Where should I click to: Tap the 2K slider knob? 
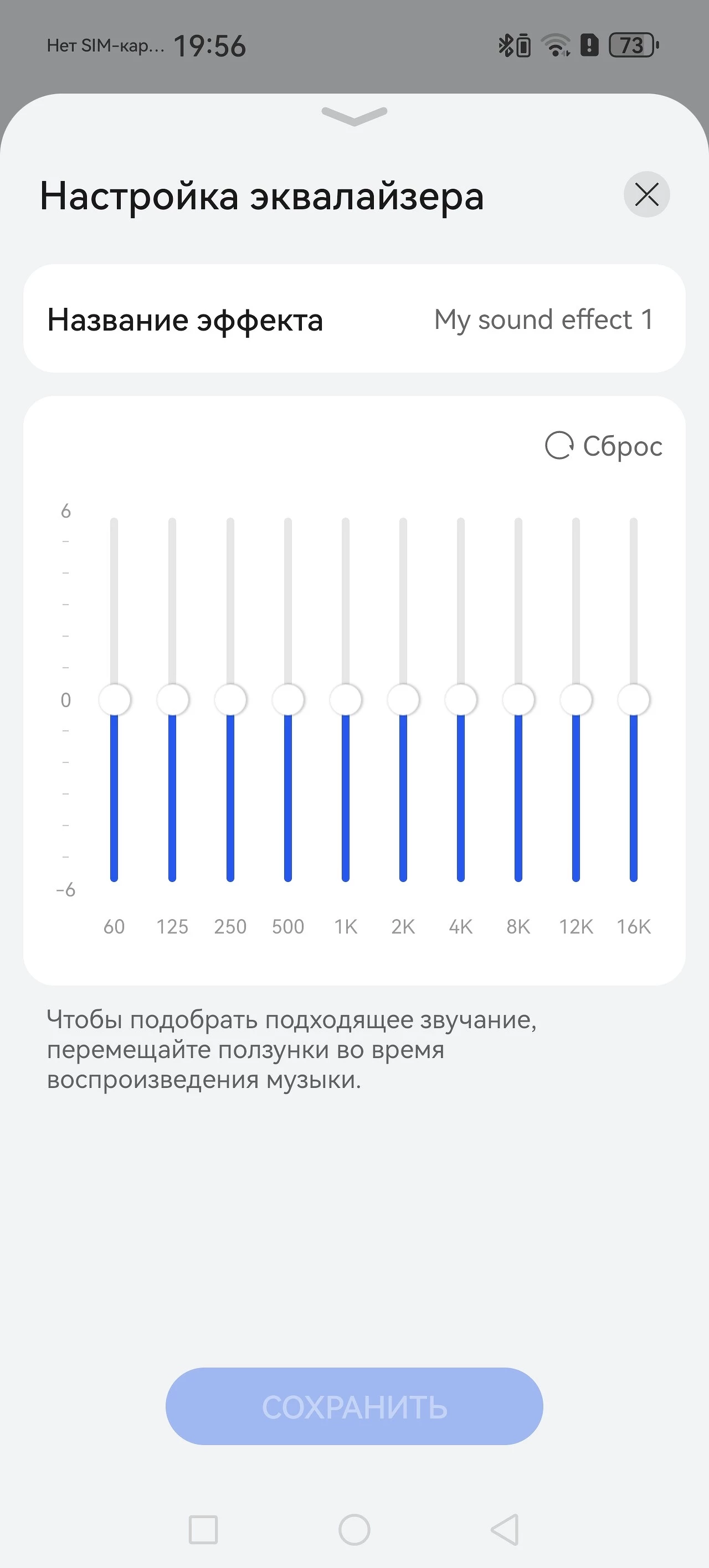tap(403, 699)
